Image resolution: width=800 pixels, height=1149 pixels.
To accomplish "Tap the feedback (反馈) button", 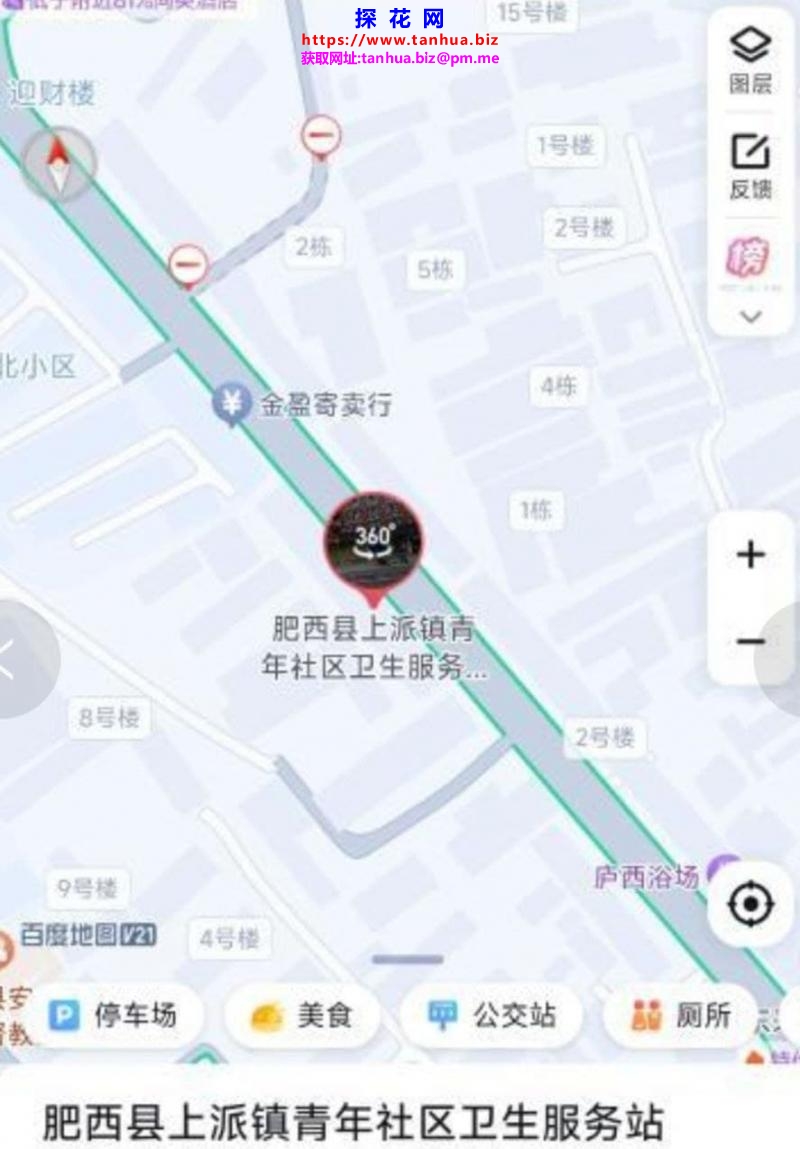I will tap(750, 165).
